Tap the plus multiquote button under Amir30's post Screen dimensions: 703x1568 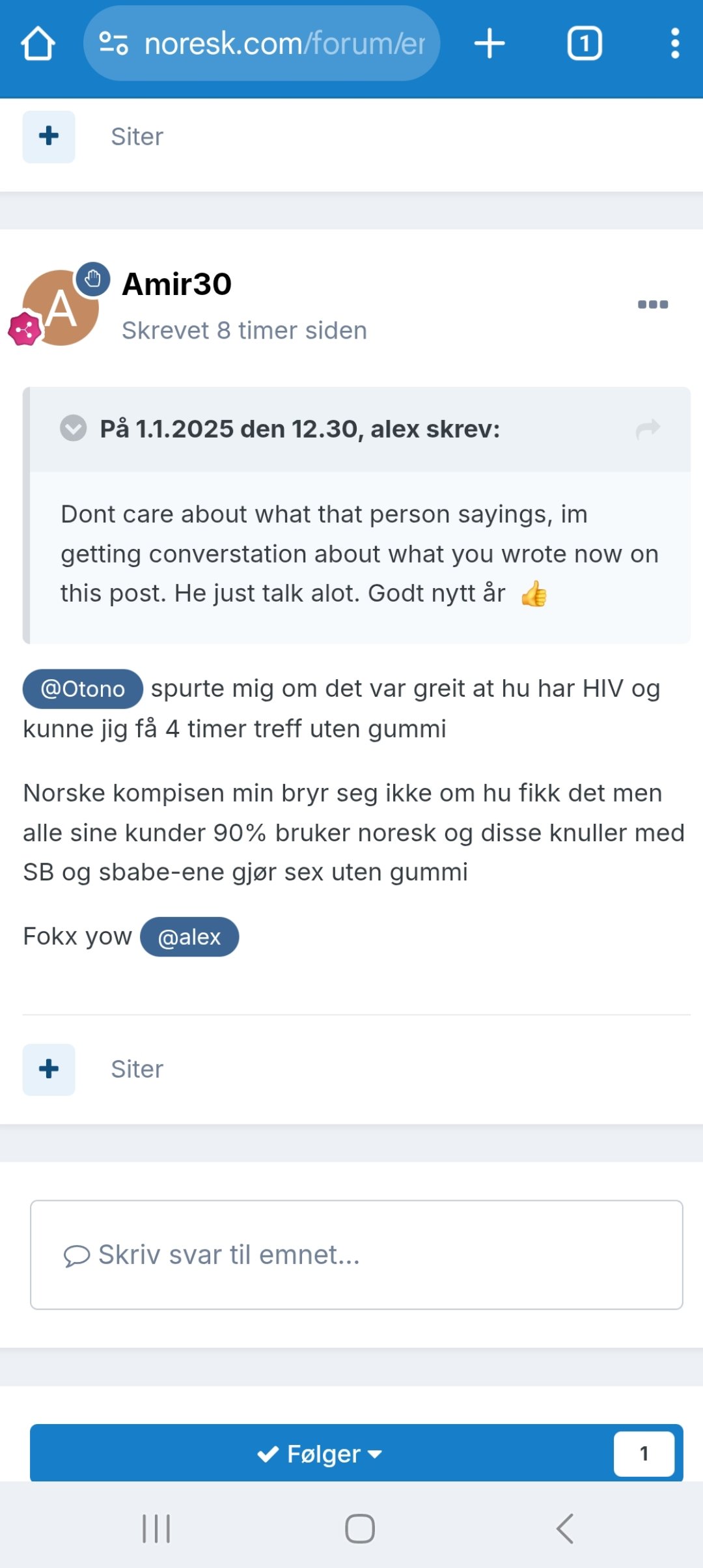point(49,1069)
